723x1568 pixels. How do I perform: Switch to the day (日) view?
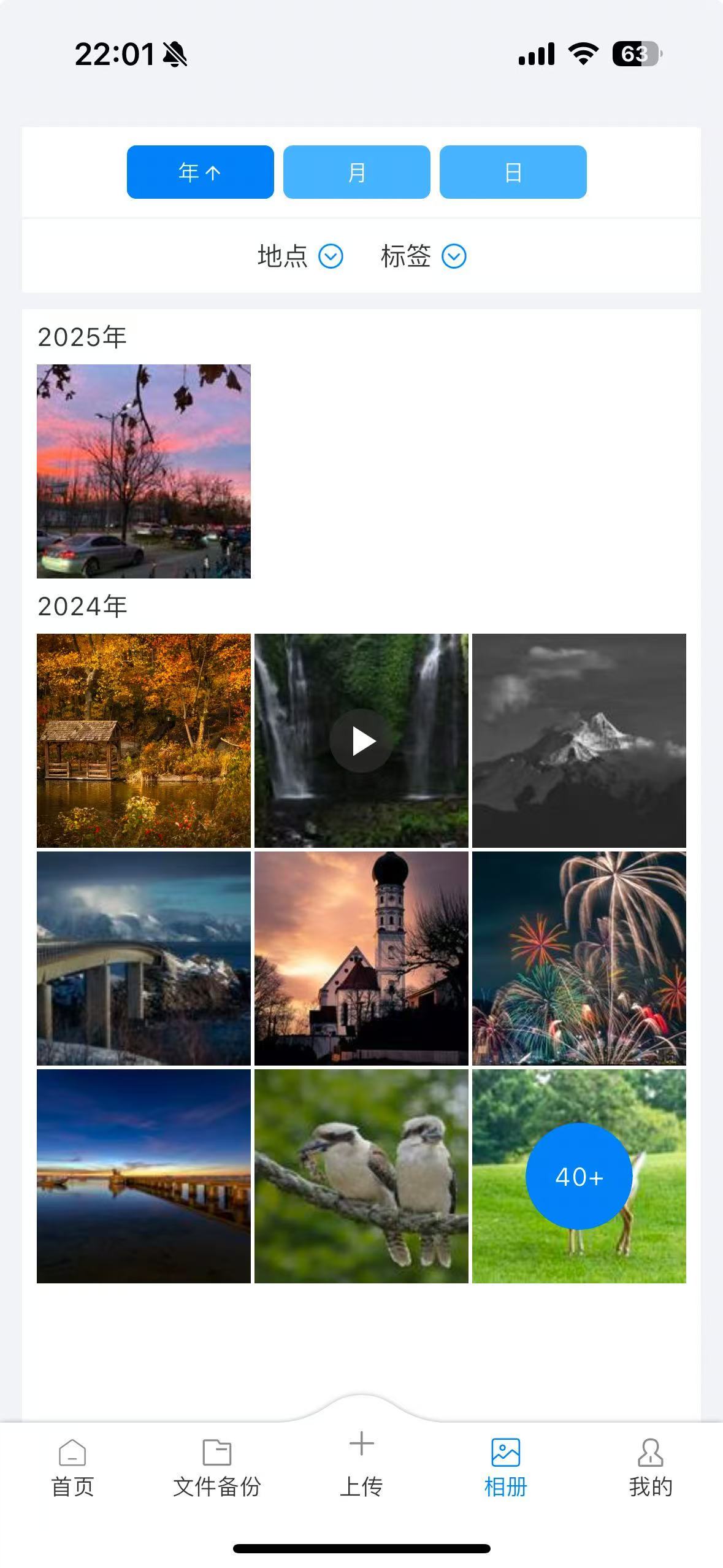coord(513,172)
